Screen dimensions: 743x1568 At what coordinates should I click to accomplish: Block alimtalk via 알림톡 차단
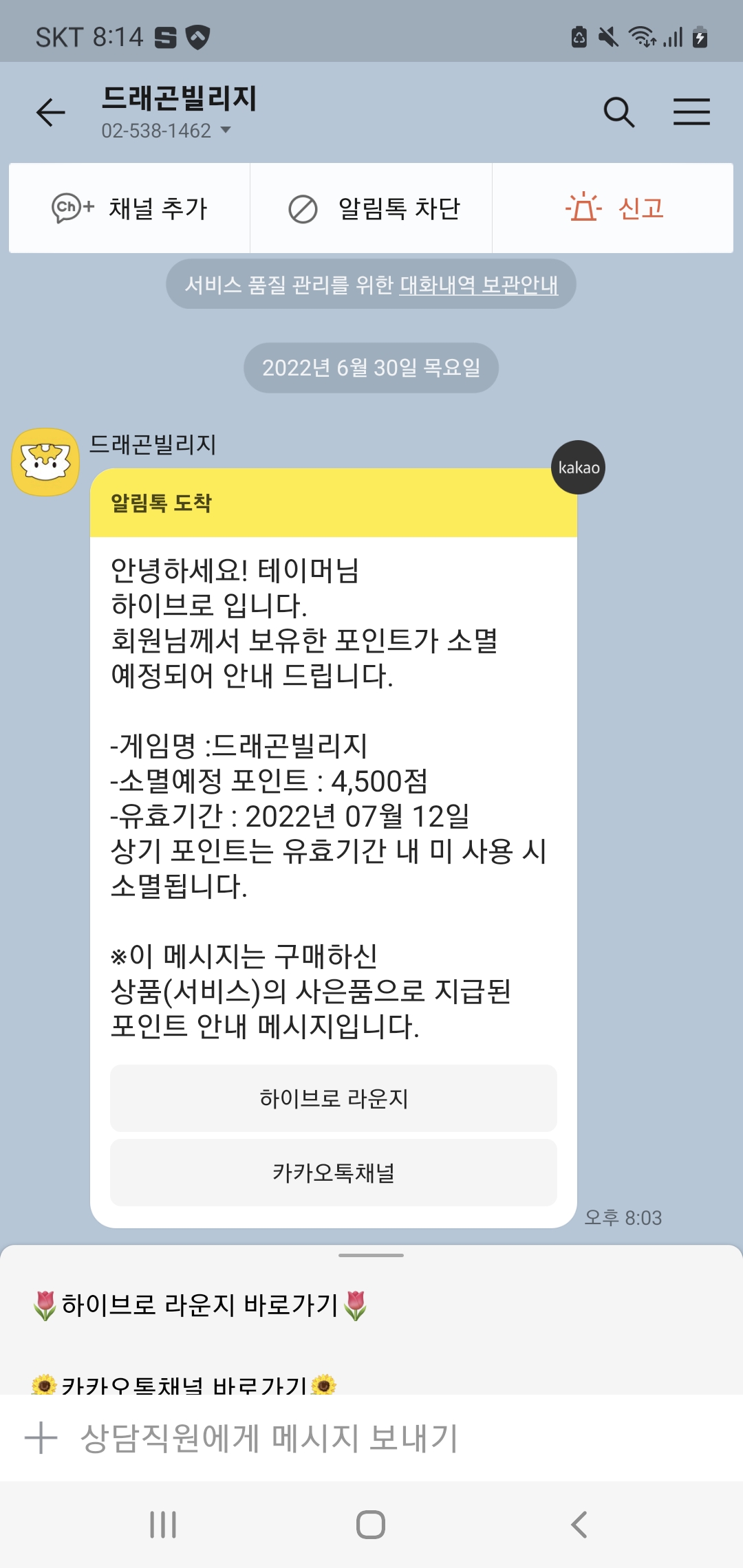371,208
